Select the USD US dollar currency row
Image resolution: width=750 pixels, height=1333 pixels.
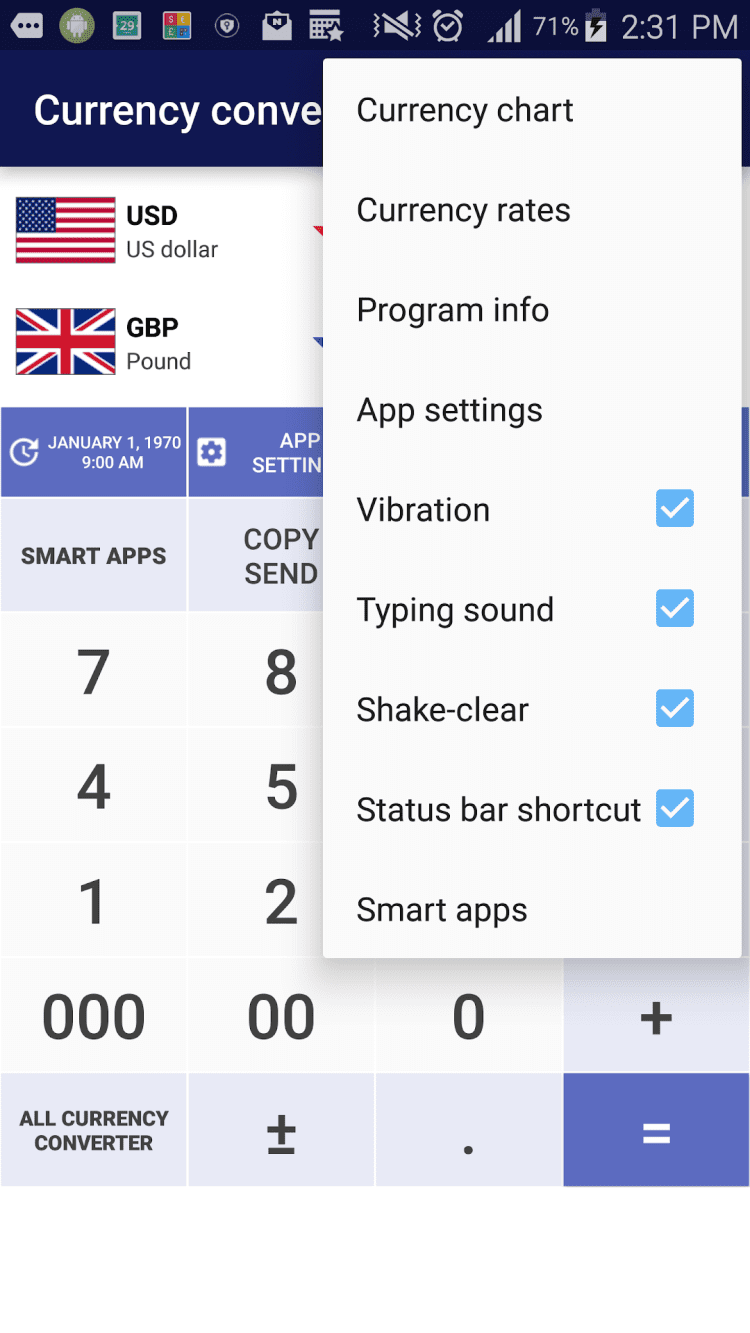[x=160, y=231]
